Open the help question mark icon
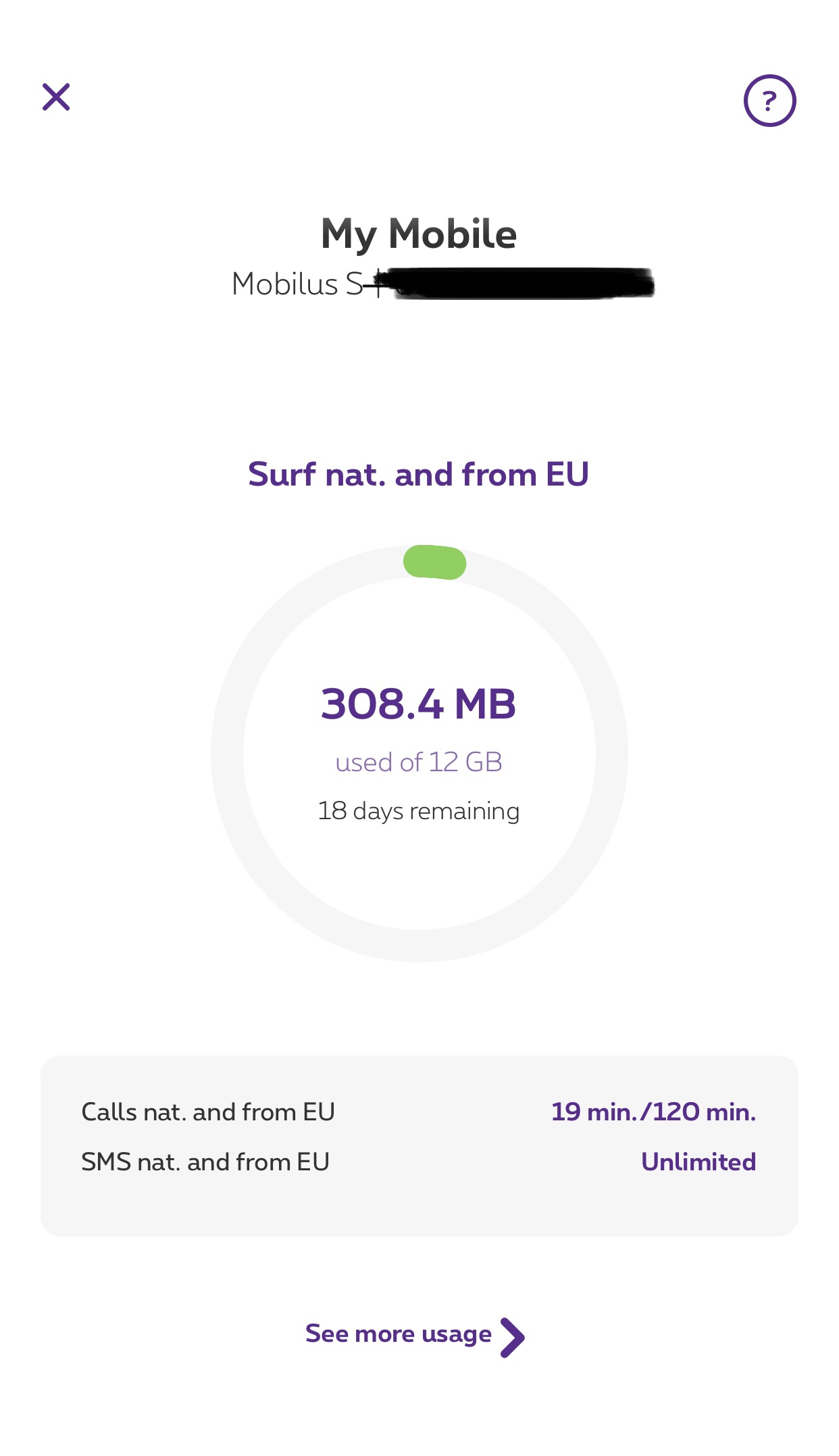Image resolution: width=839 pixels, height=1456 pixels. click(x=769, y=101)
